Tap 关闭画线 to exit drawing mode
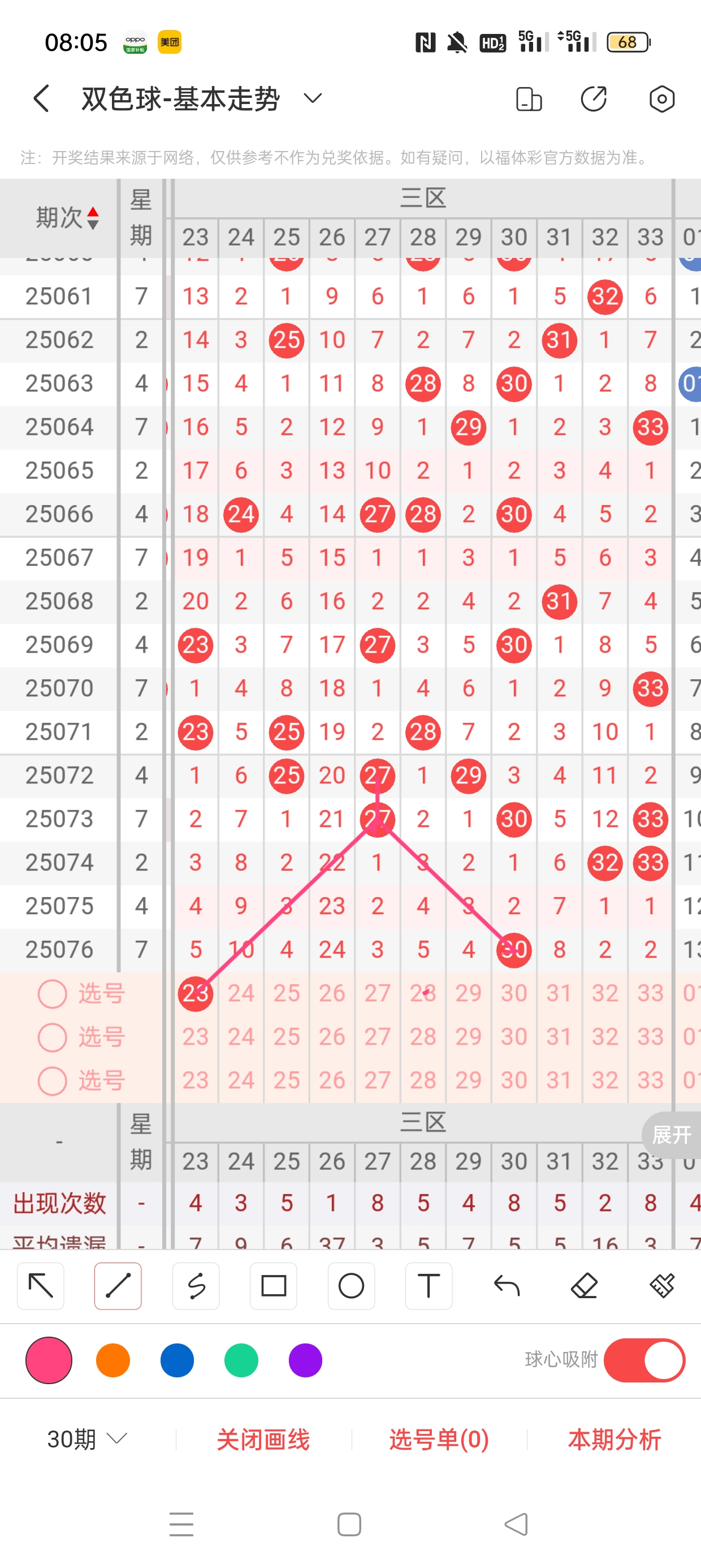701x1568 pixels. coord(263,1439)
